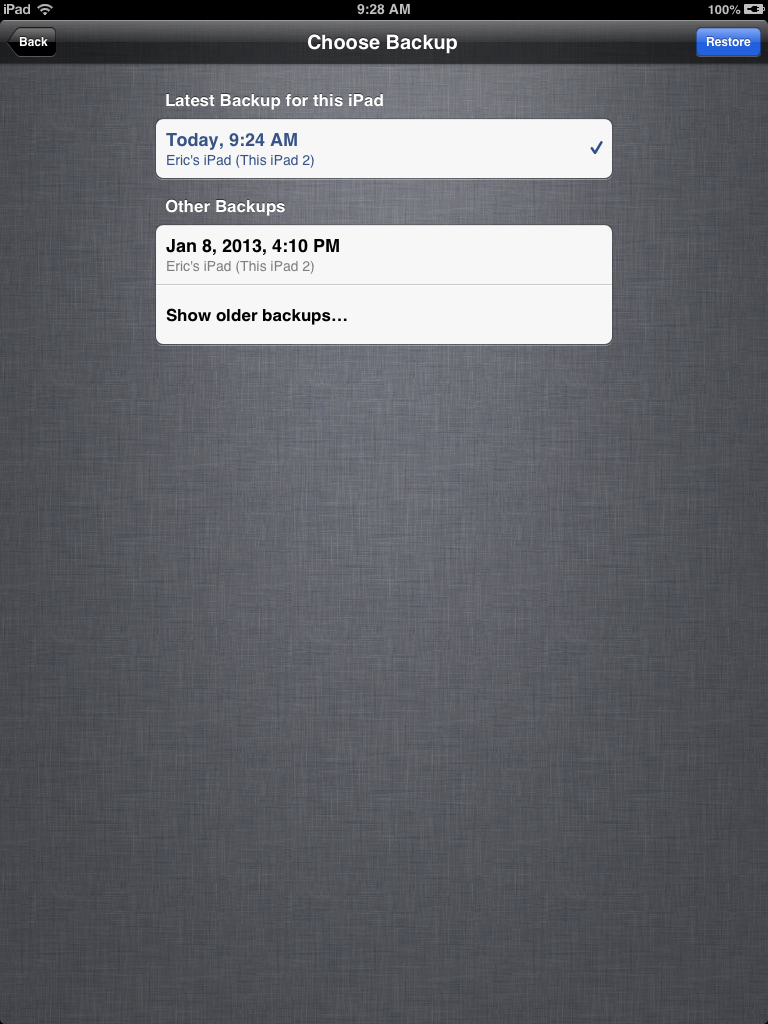Go back to the previous screen

pyautogui.click(x=32, y=42)
